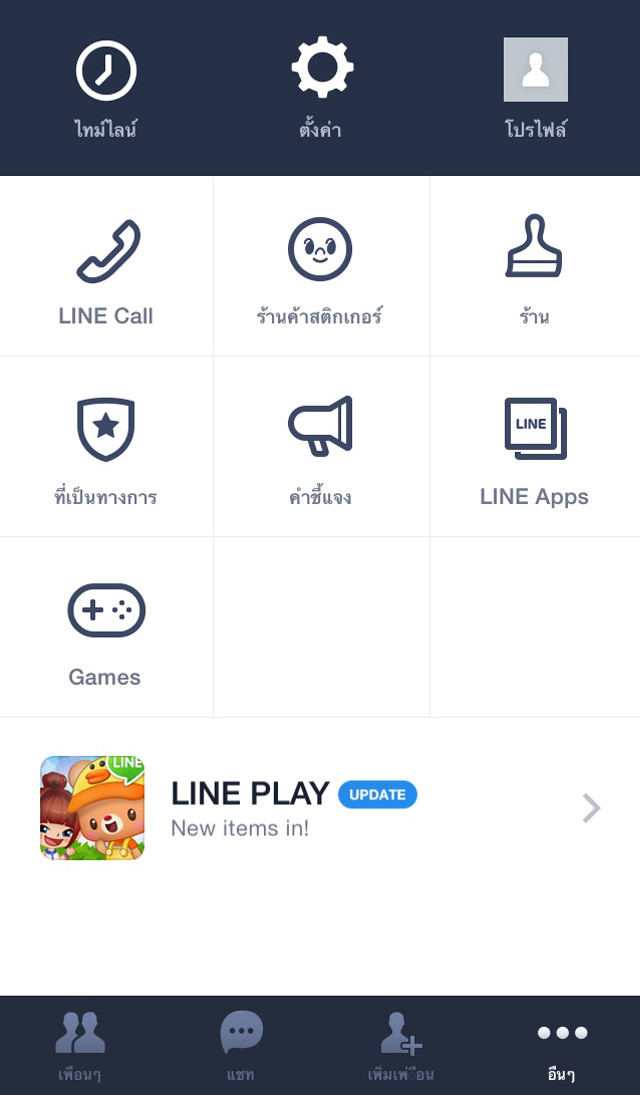Screen dimensions: 640x1095
Task: Open ตั้งค่า settings gear
Action: pos(321,89)
